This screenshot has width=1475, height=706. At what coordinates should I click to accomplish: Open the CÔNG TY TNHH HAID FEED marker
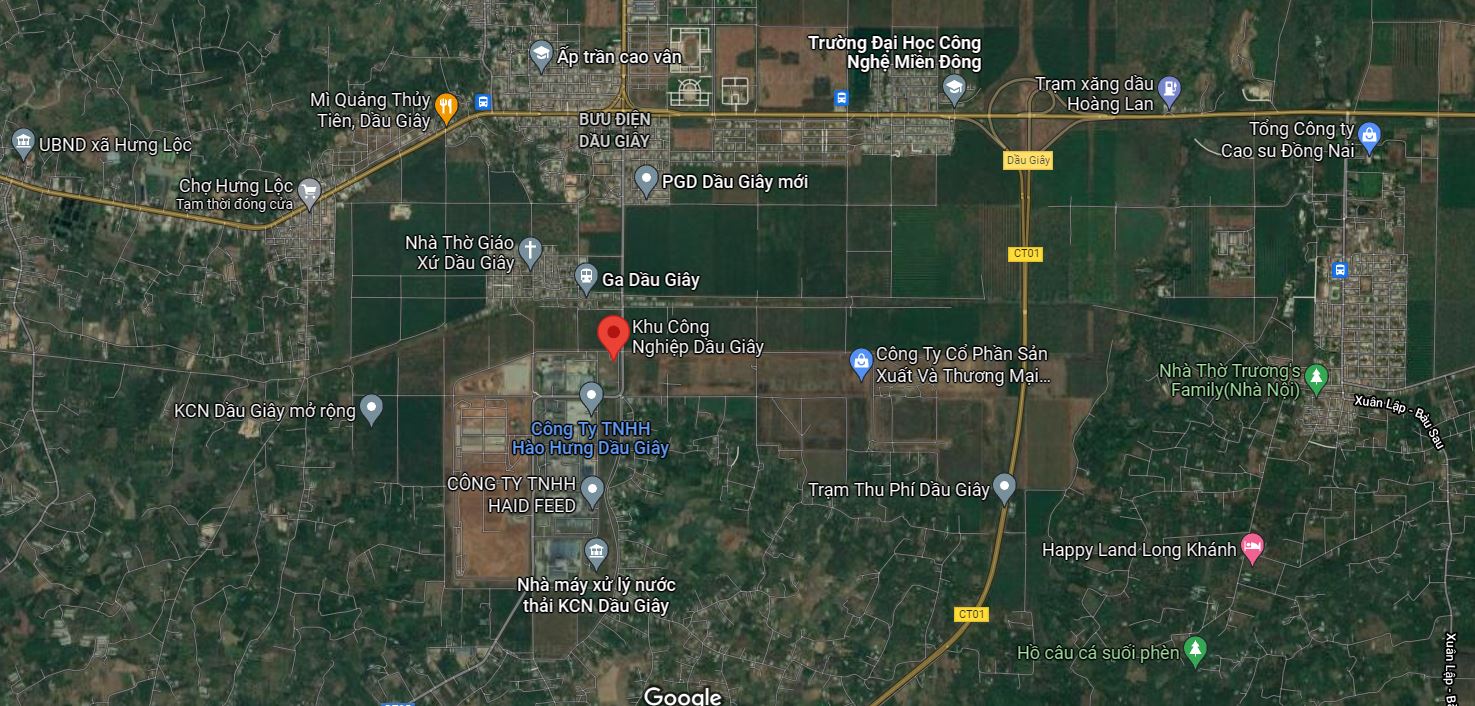point(592,491)
